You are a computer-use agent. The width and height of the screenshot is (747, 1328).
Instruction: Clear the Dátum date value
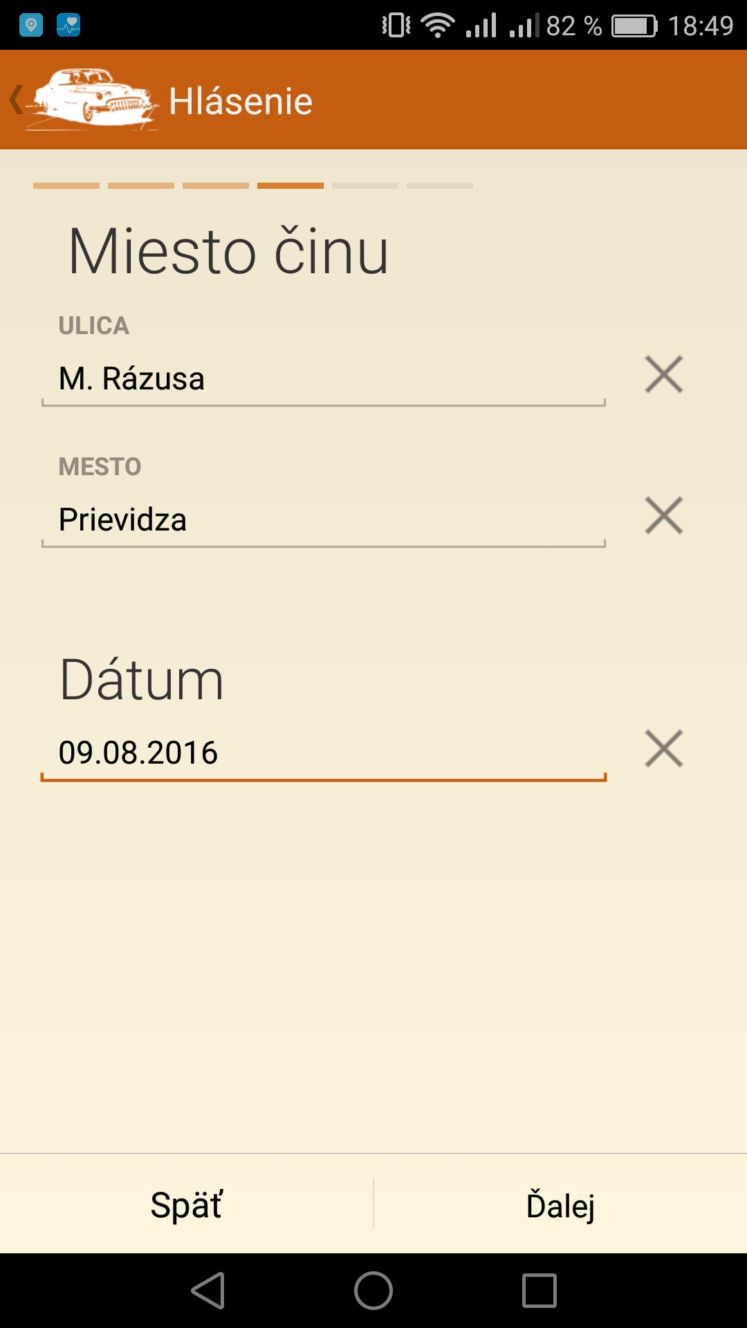pyautogui.click(x=663, y=749)
